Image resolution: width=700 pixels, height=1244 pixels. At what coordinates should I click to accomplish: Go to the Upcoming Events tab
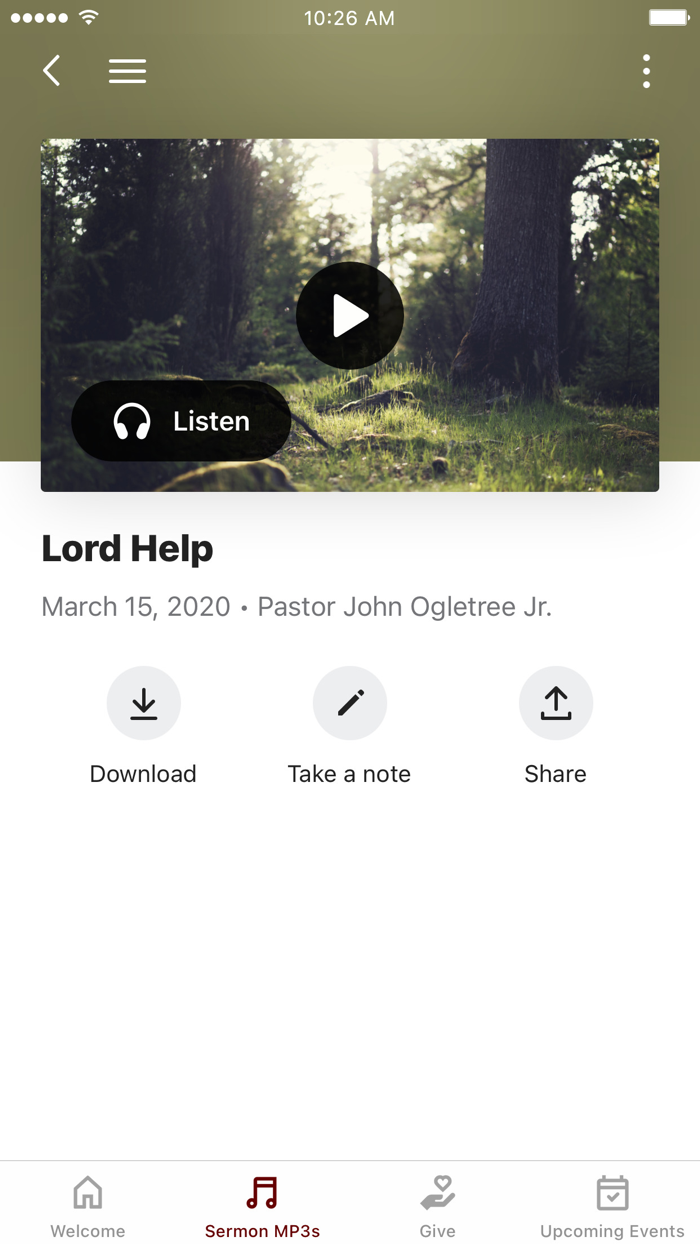[x=612, y=1205]
